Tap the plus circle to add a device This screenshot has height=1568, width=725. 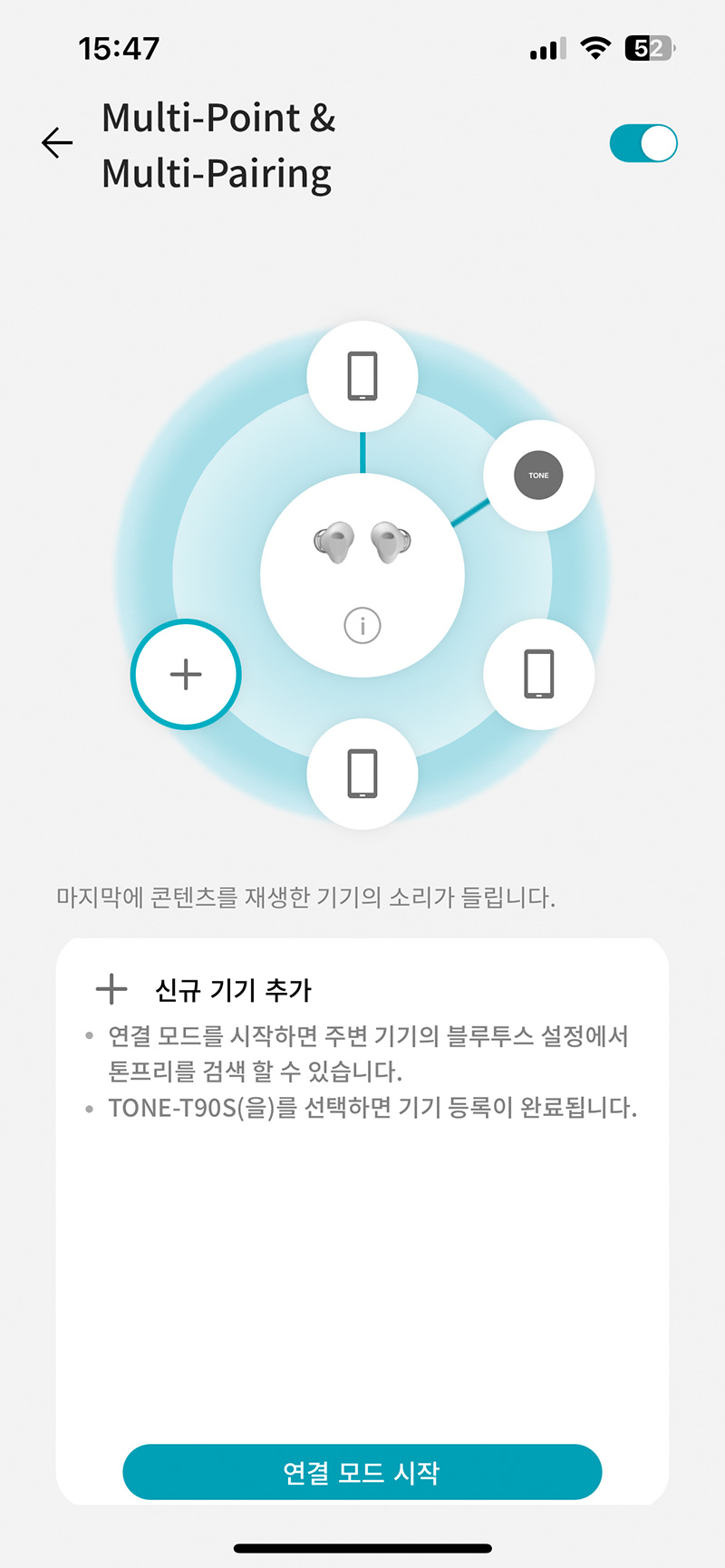tap(186, 675)
